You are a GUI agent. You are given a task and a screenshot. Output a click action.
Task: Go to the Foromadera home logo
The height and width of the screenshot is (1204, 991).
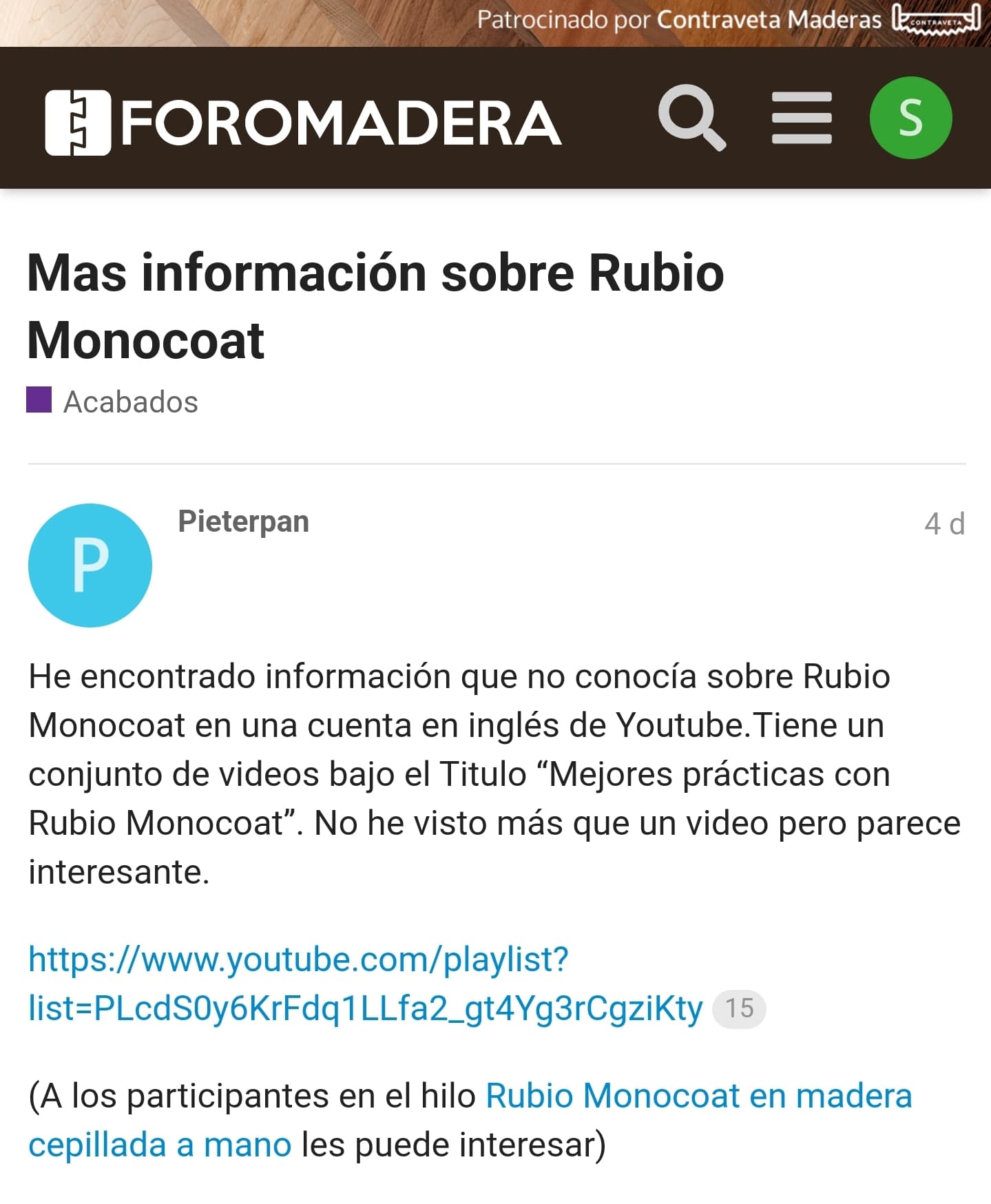coord(303,123)
